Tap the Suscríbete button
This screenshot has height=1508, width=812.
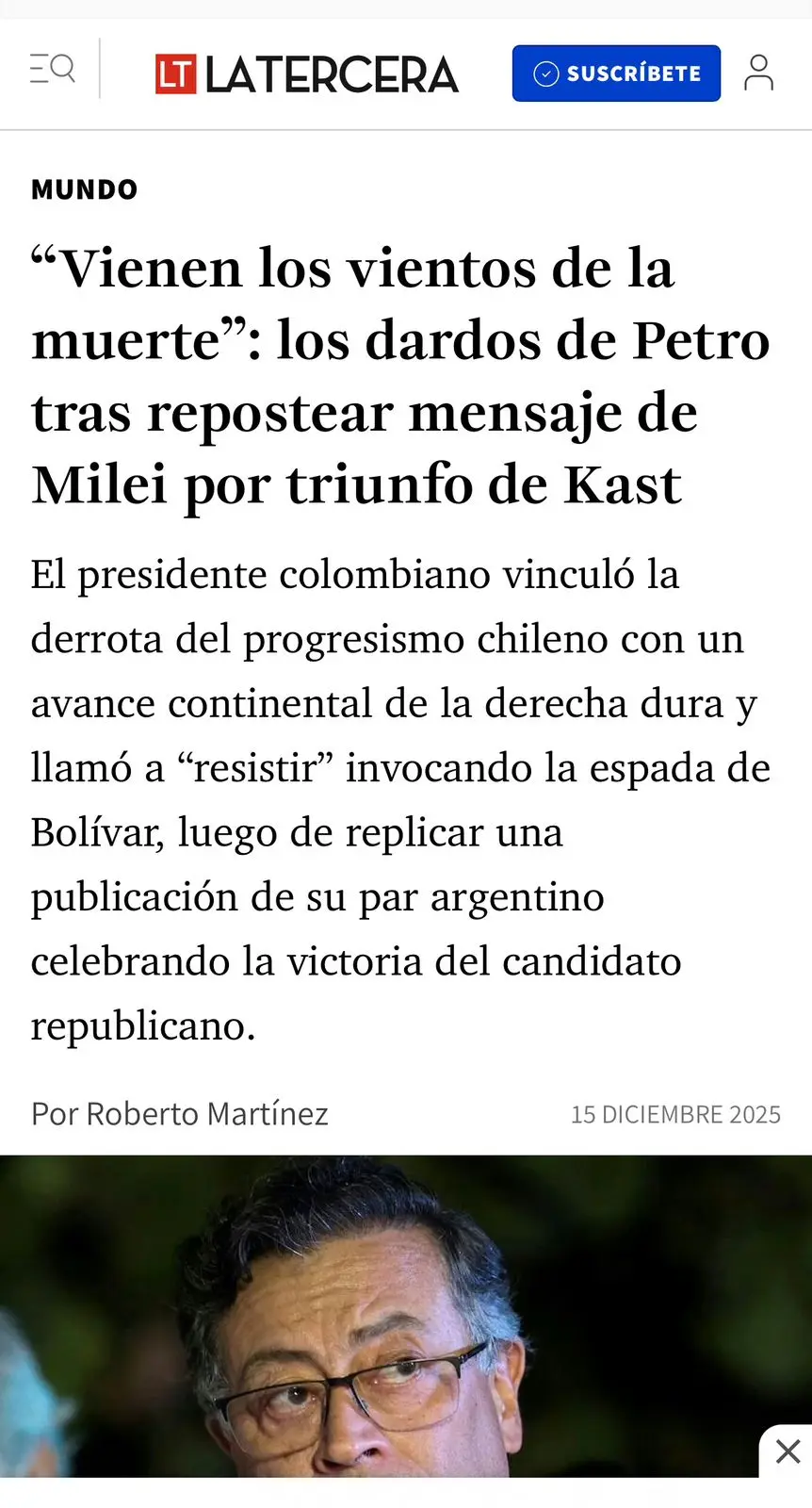pyautogui.click(x=616, y=74)
